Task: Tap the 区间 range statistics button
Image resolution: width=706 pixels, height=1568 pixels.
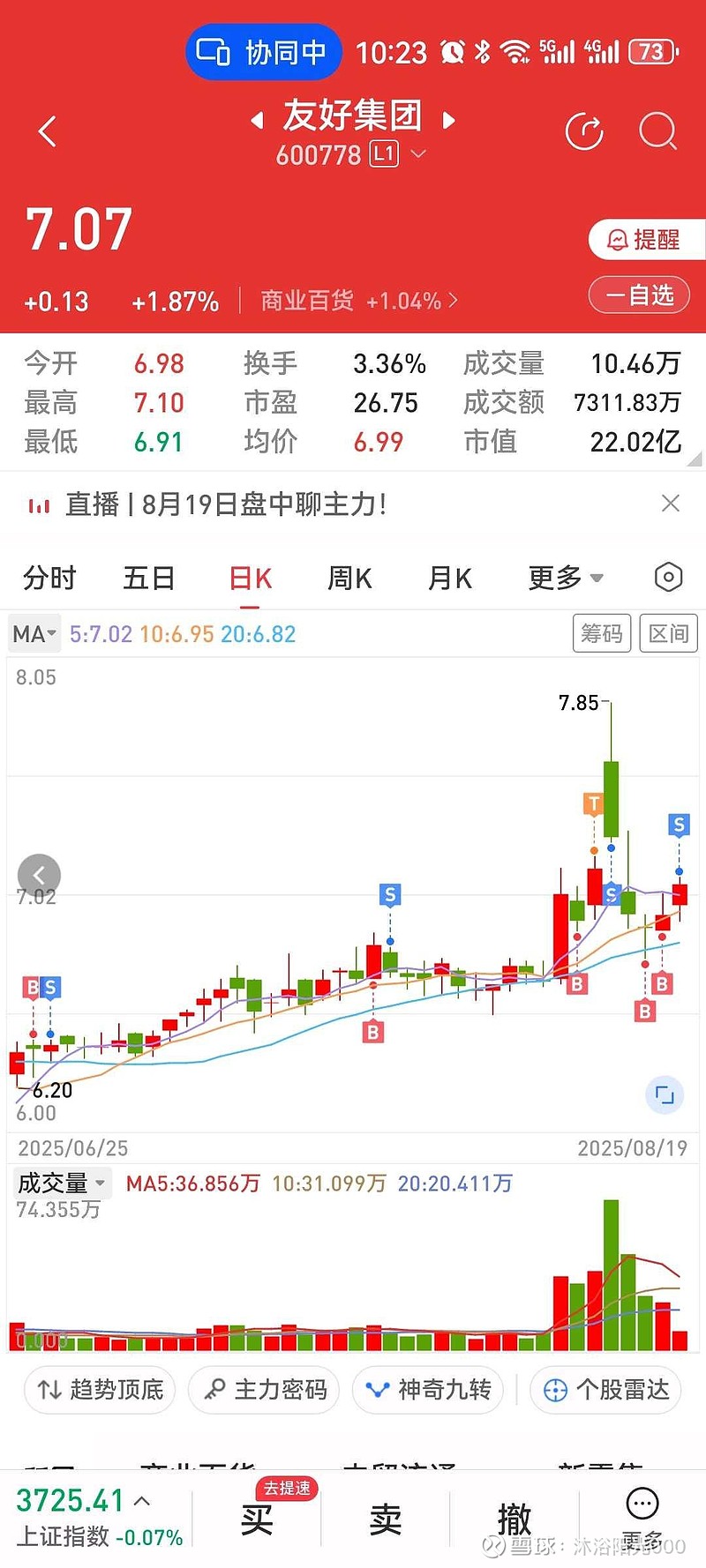Action: click(x=668, y=633)
